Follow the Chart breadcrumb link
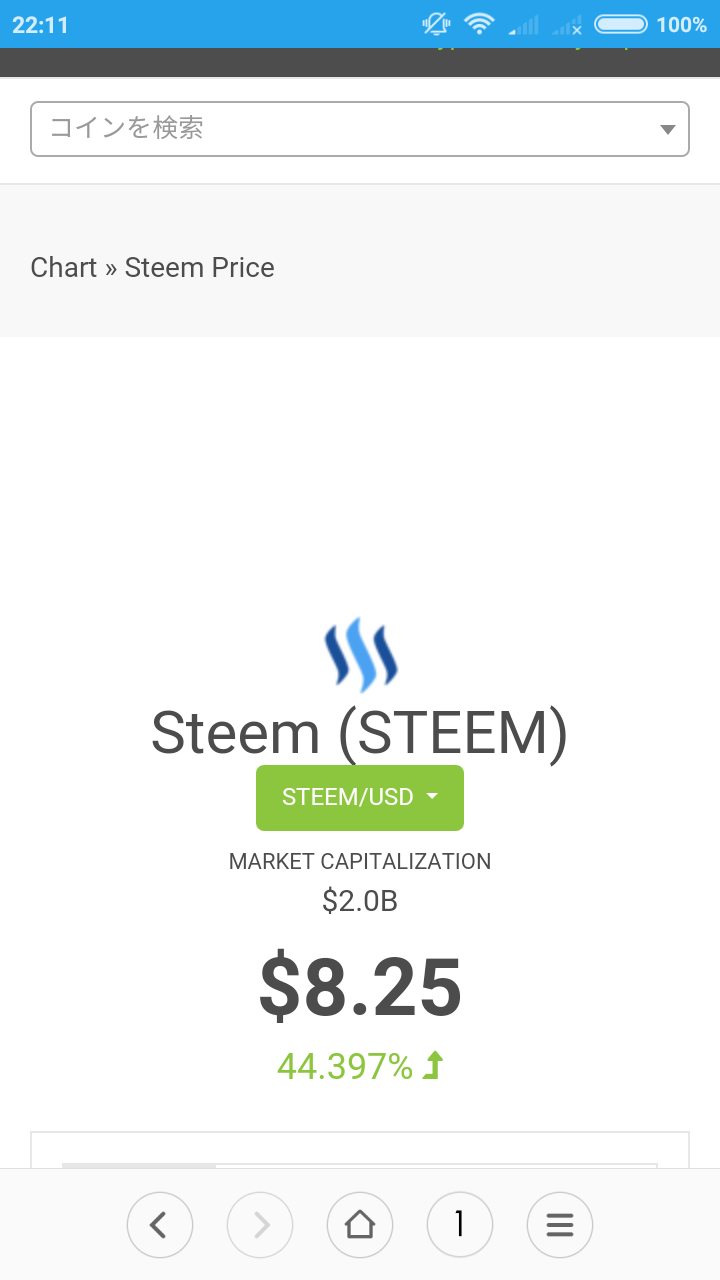Image resolution: width=720 pixels, height=1280 pixels. click(64, 268)
